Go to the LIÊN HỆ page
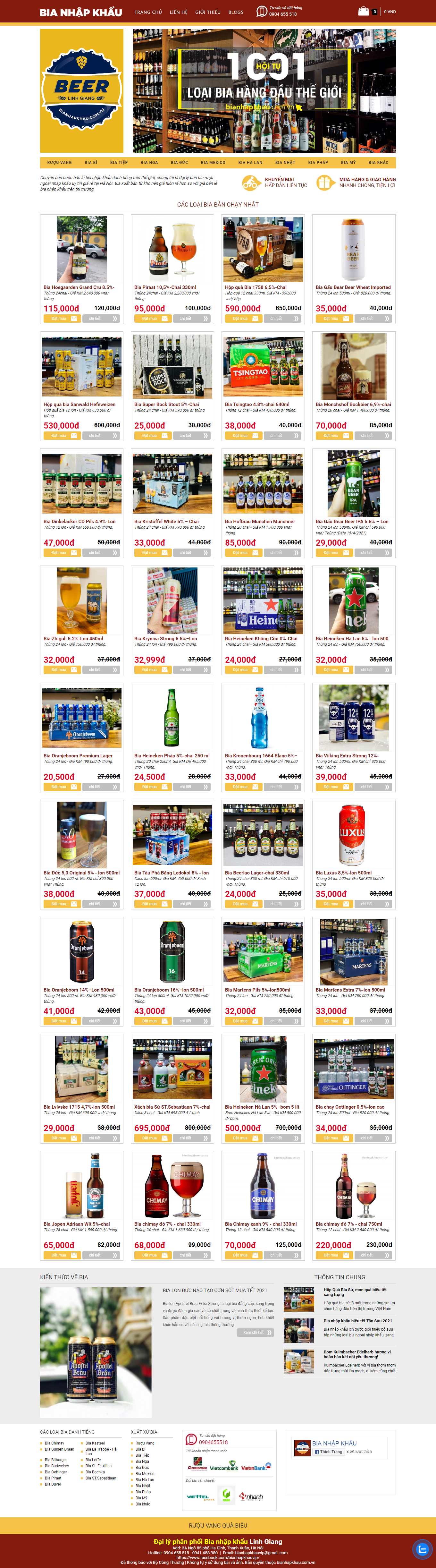The image size is (436, 1568). (178, 12)
